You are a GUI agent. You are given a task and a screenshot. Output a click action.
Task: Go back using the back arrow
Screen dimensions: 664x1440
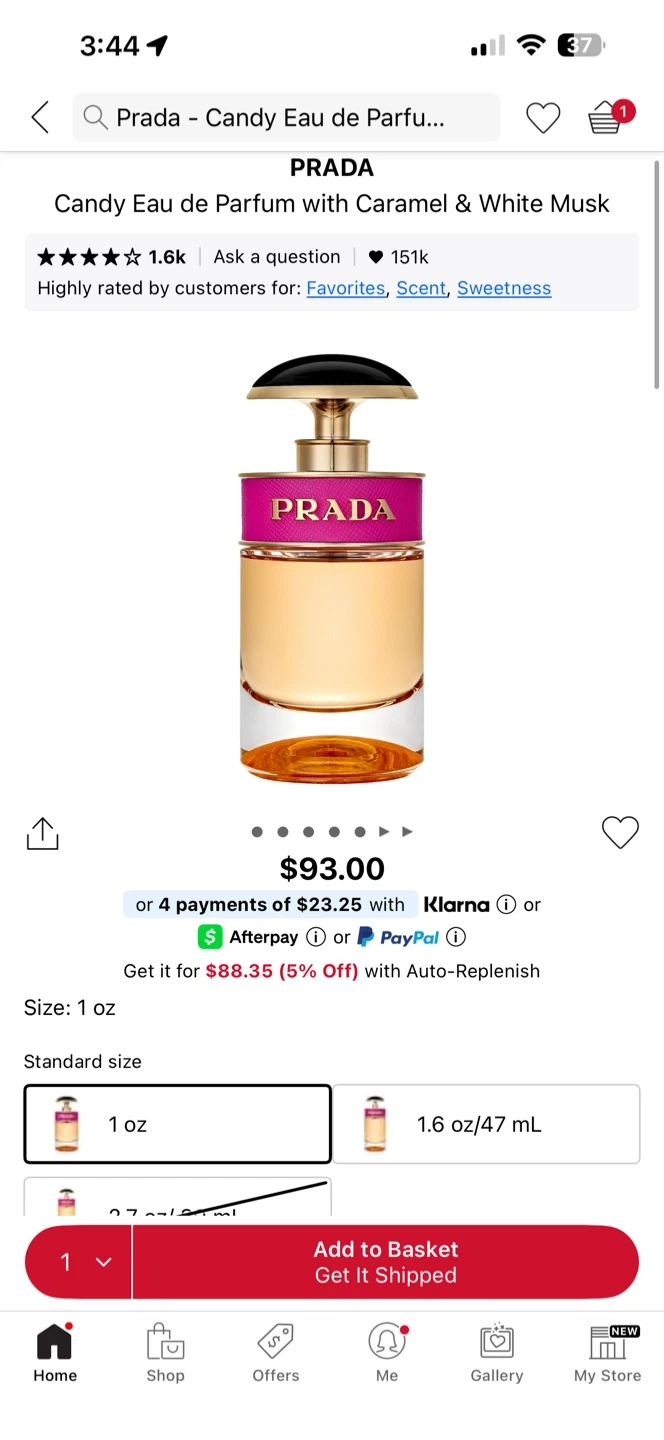point(40,118)
